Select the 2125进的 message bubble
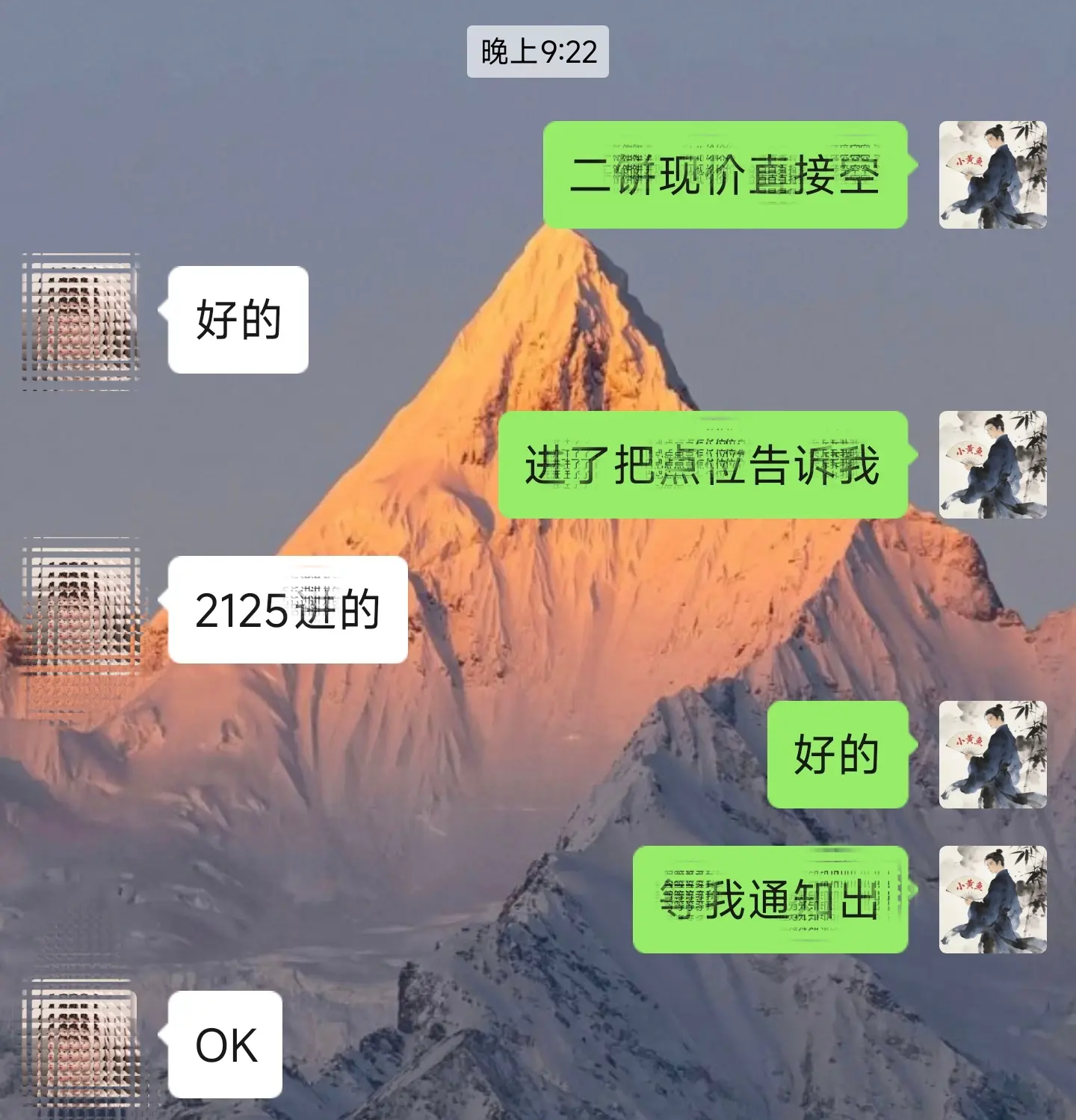This screenshot has height=1120, width=1076. coord(288,611)
